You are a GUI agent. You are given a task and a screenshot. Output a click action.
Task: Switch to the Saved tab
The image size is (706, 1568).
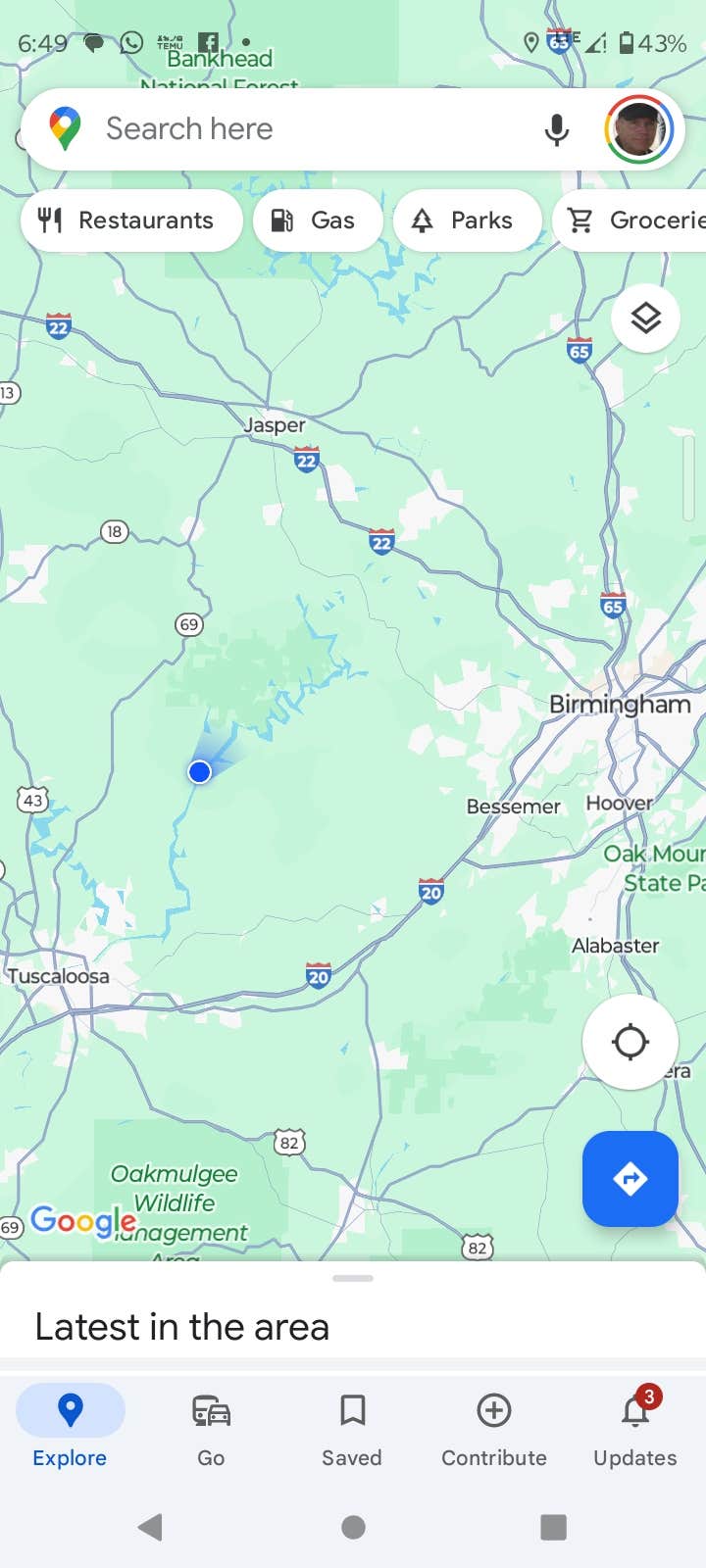tap(352, 1427)
